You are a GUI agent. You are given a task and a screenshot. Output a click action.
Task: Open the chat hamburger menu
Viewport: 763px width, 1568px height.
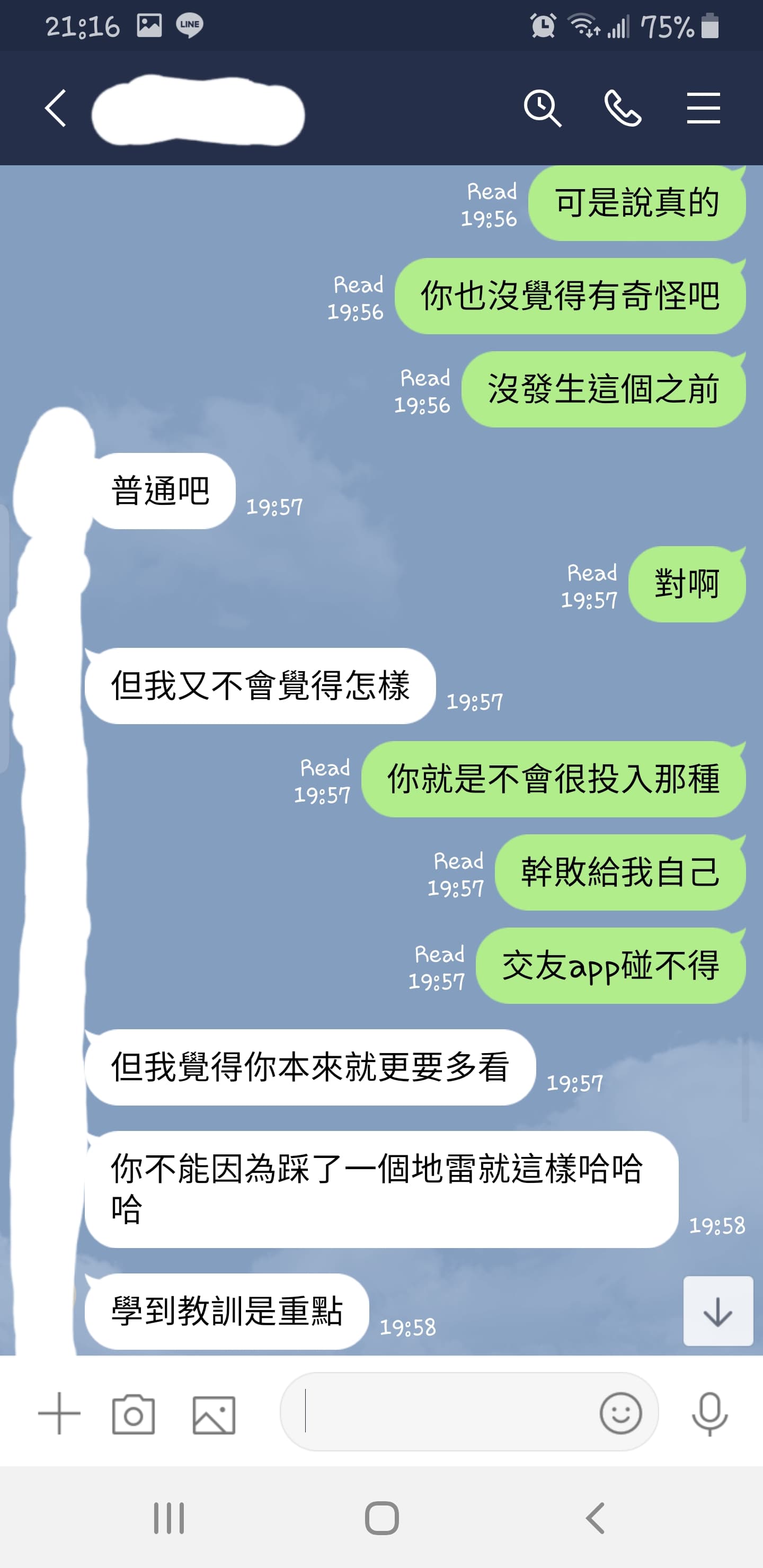coord(703,109)
